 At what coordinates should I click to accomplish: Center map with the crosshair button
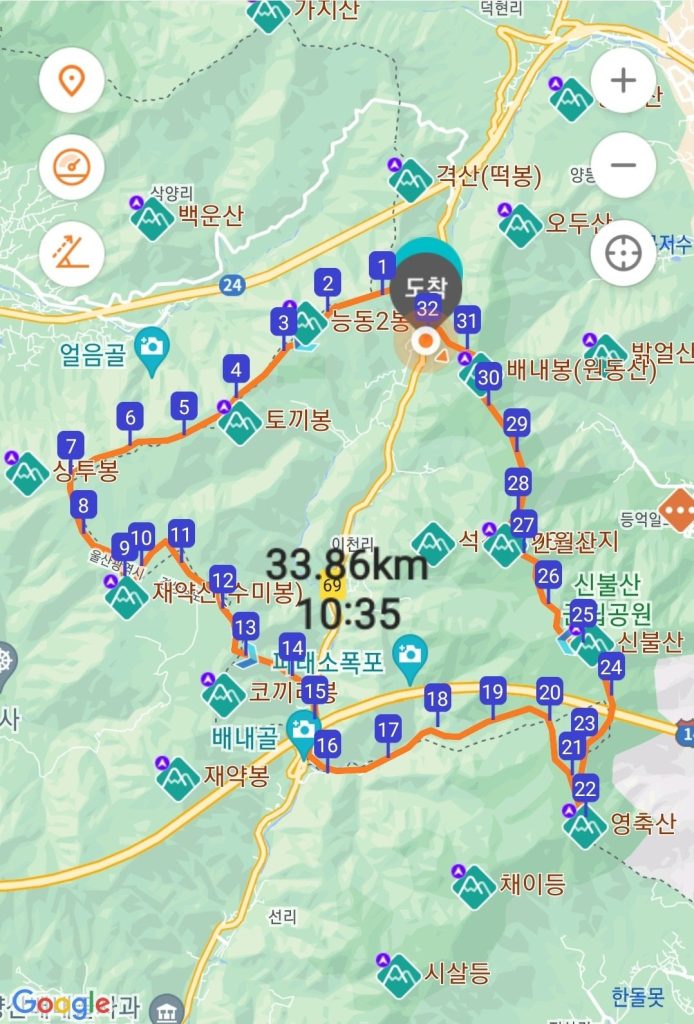(624, 252)
